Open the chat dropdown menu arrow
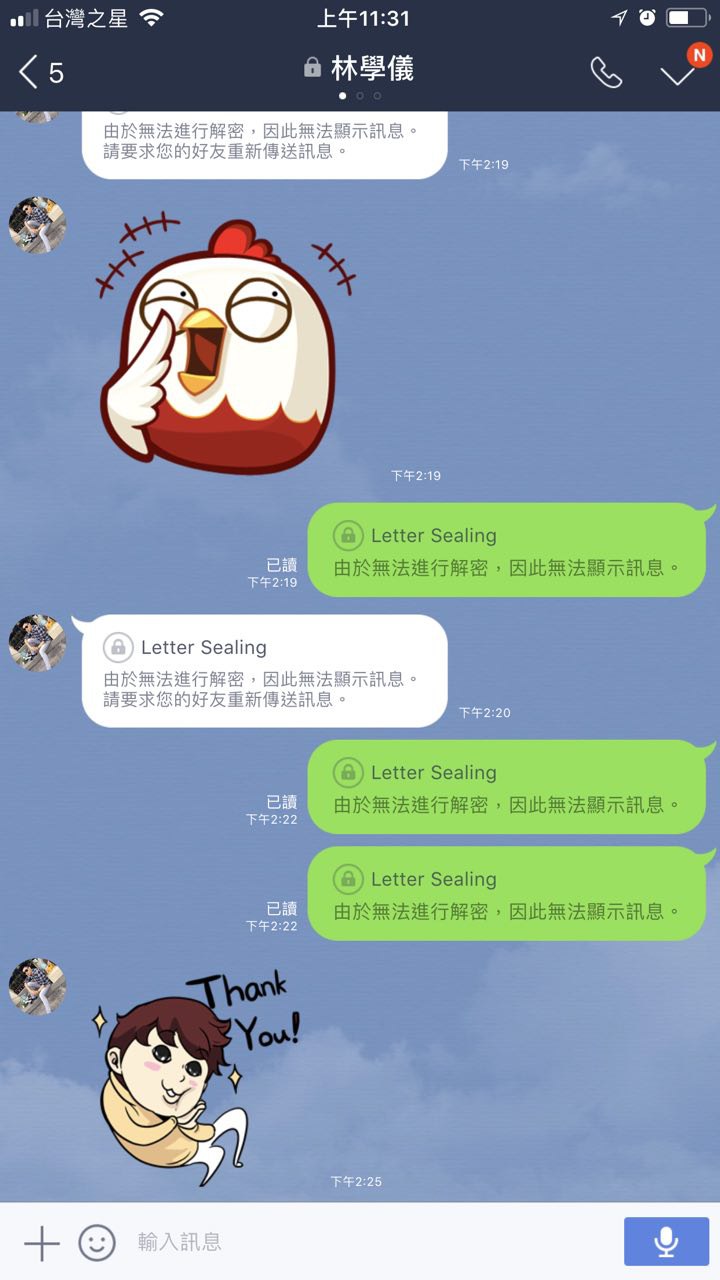 point(677,74)
